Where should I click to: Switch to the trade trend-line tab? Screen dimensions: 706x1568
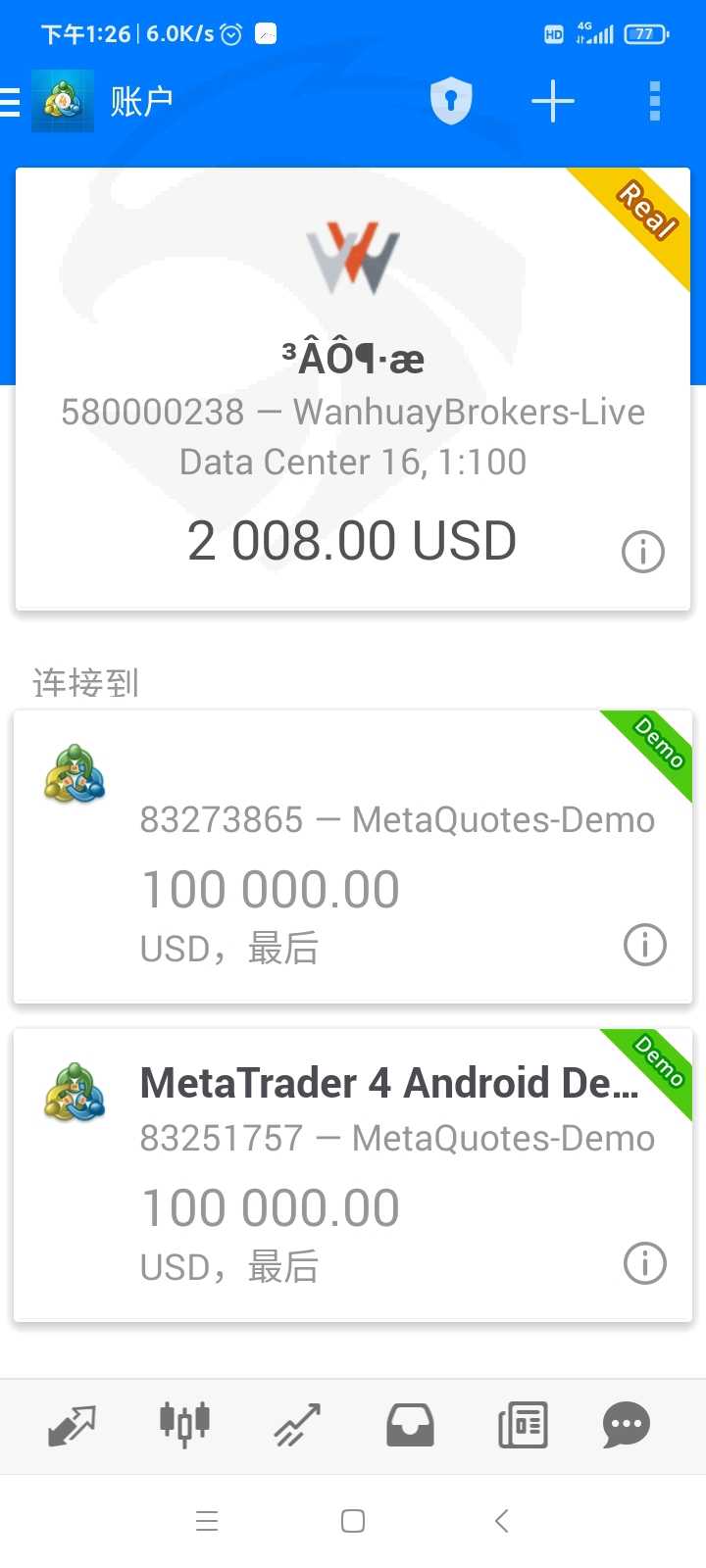click(x=297, y=1425)
